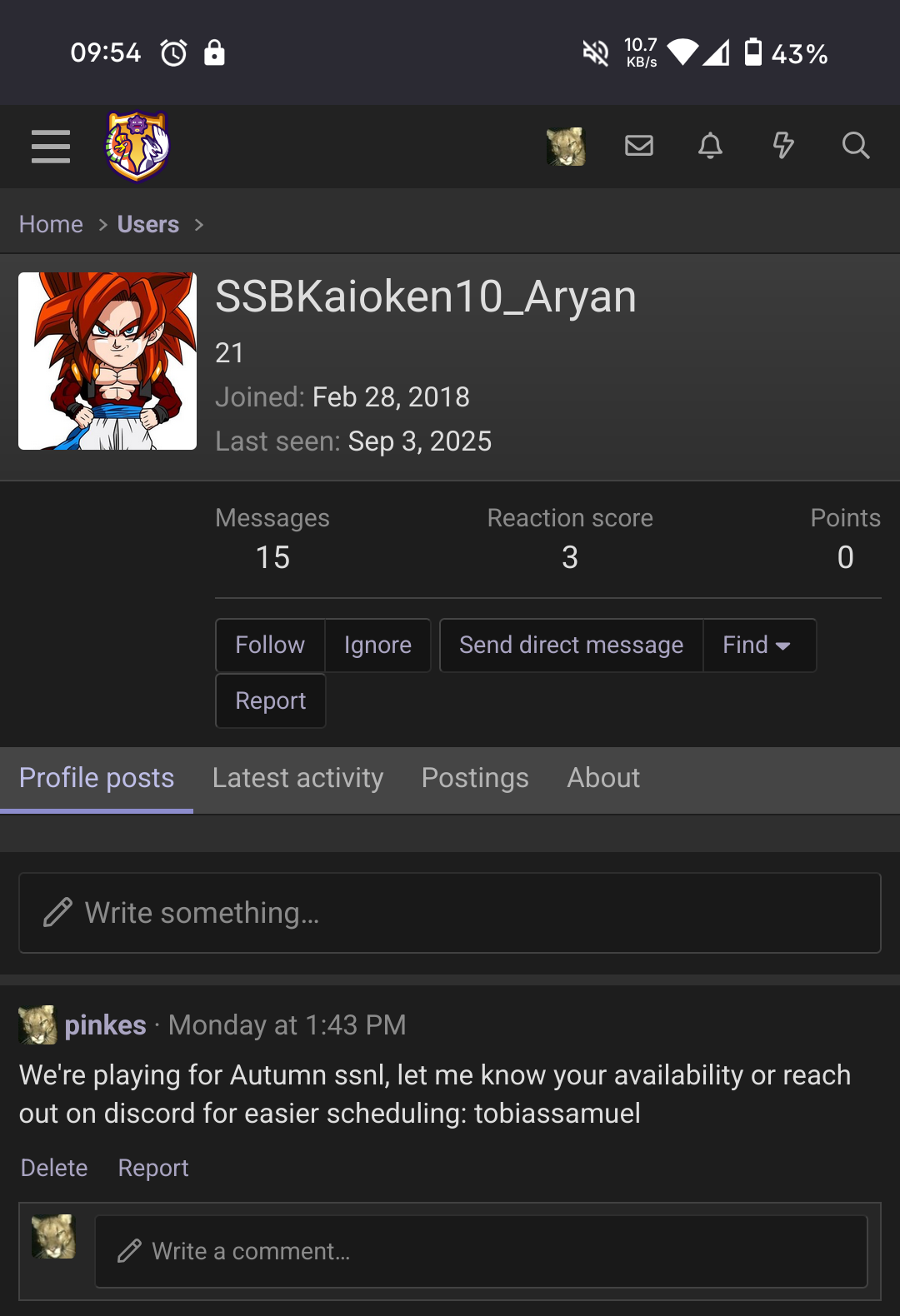Go to Home breadcrumb
The image size is (900, 1316).
51,224
